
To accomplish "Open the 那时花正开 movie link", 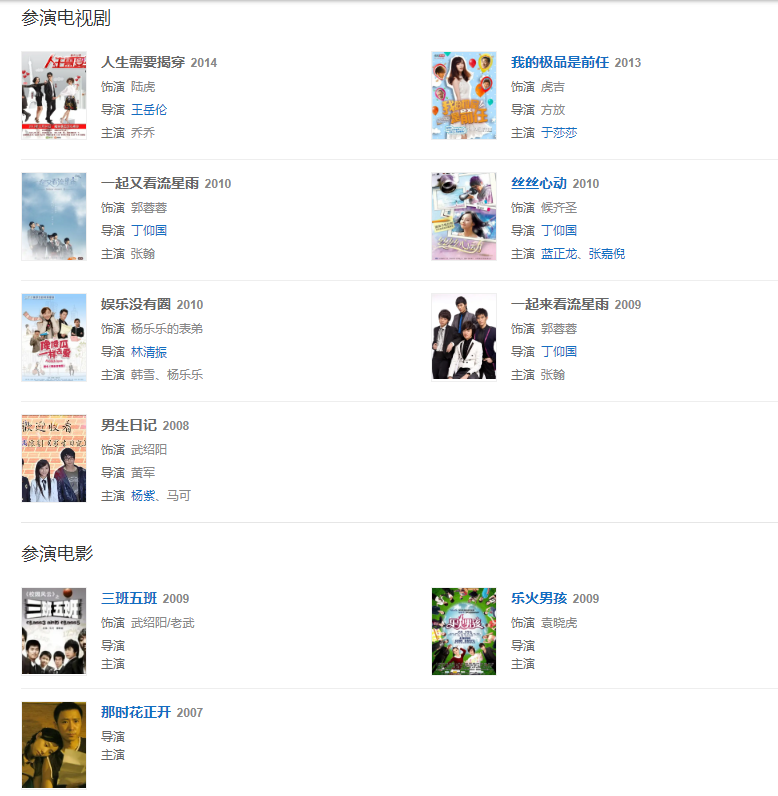I will click(136, 712).
